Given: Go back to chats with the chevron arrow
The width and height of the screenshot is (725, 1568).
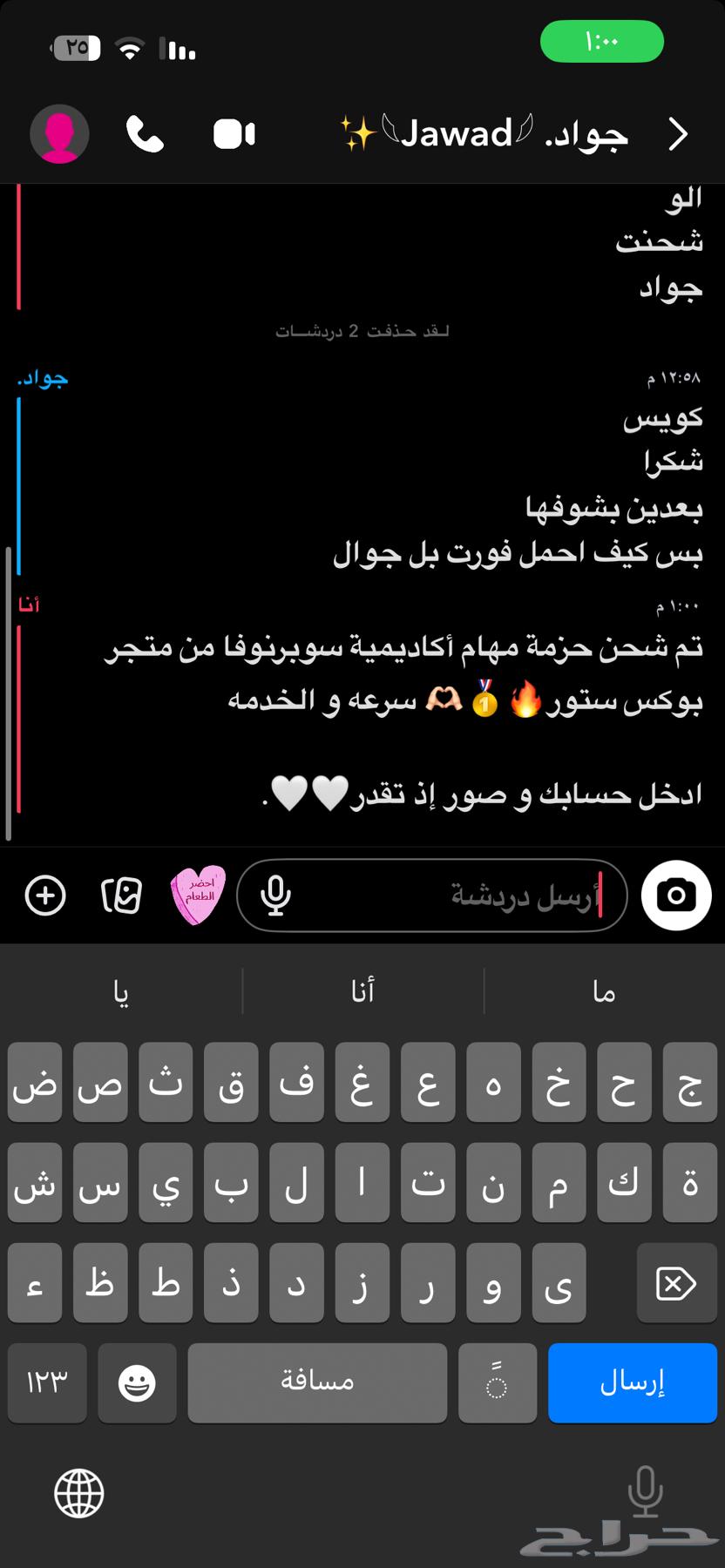Looking at the screenshot, I should point(678,135).
